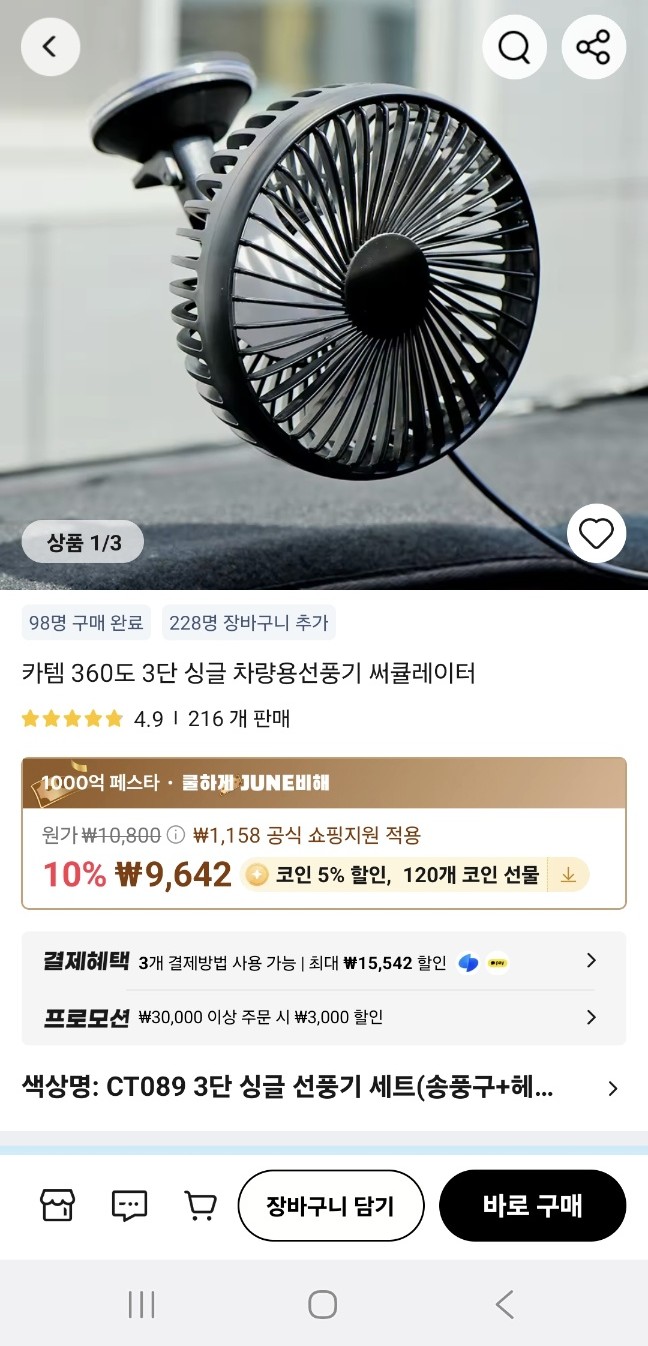Open recent apps from navigation bar
Screen dimensions: 648x1346
click(142, 1304)
